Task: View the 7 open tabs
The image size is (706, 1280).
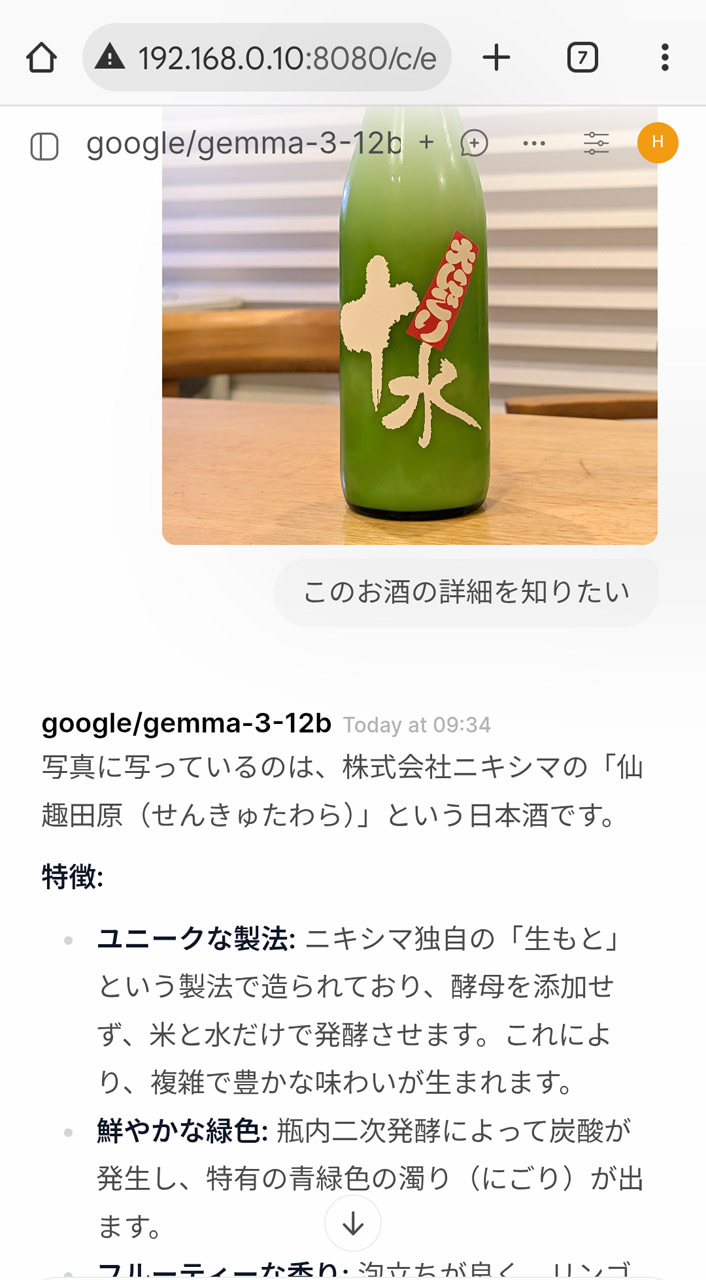Action: point(582,58)
